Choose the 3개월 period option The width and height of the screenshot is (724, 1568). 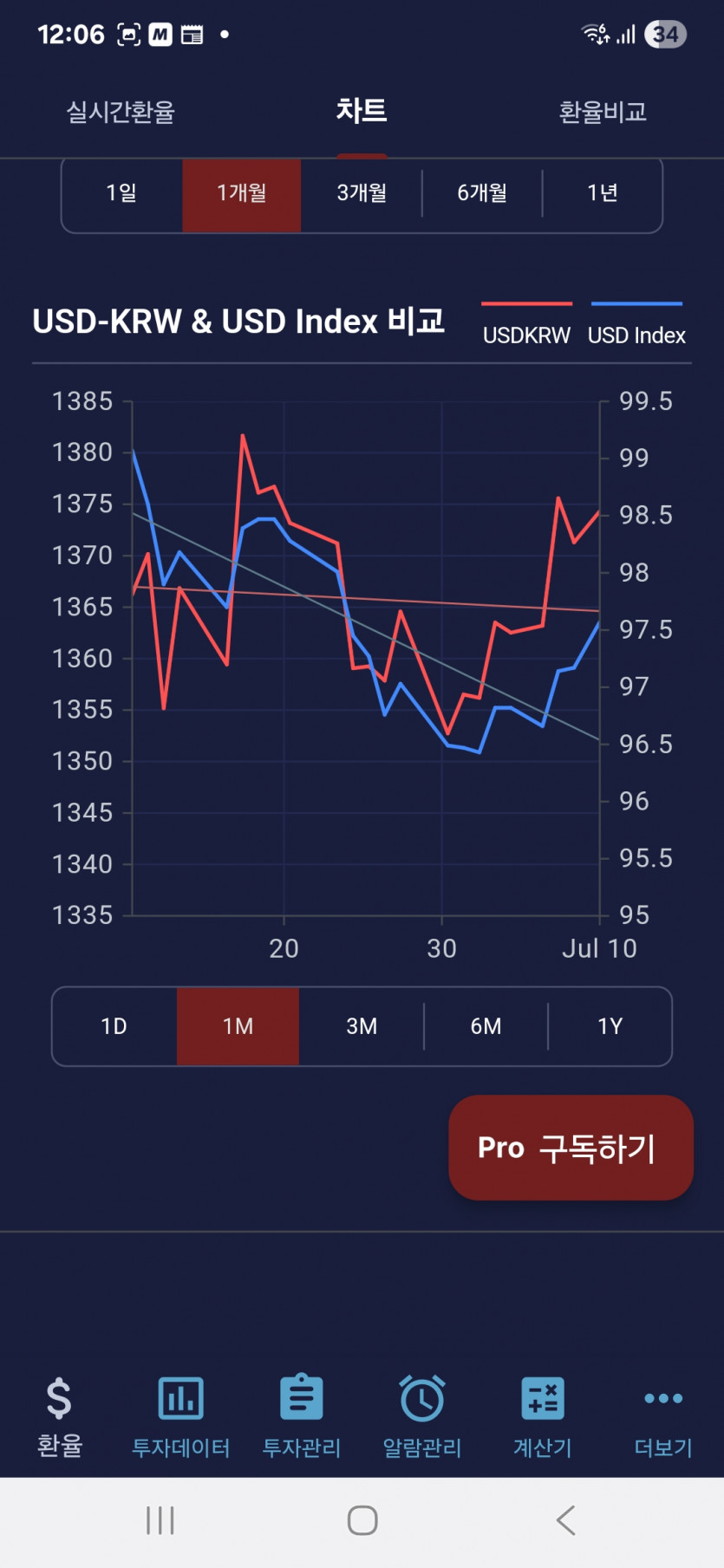tap(362, 193)
